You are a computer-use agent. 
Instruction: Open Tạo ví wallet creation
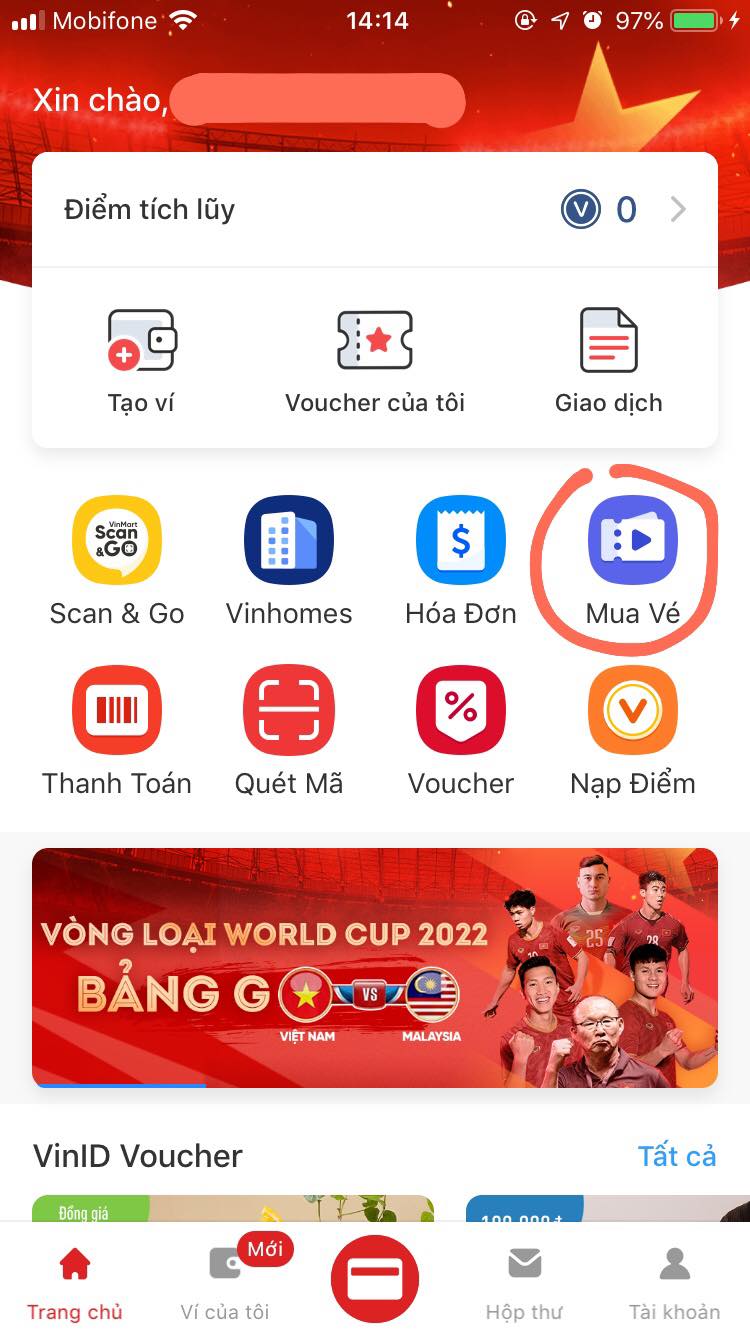pos(140,355)
